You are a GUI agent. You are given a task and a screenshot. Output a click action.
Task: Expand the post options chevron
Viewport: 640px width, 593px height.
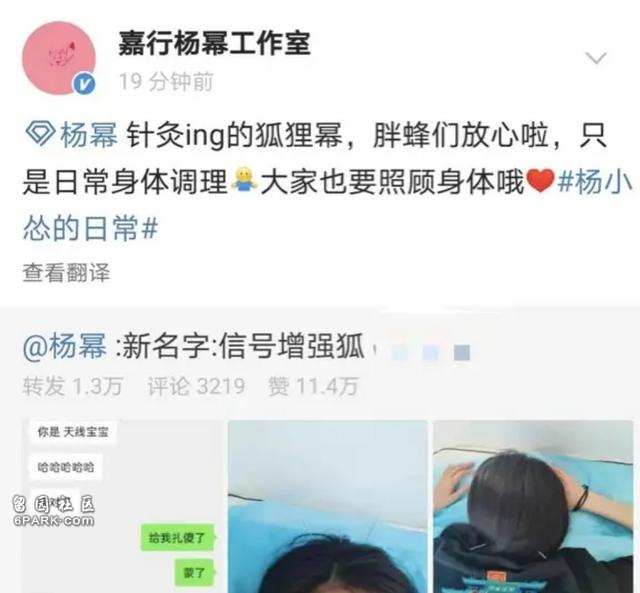tap(596, 57)
